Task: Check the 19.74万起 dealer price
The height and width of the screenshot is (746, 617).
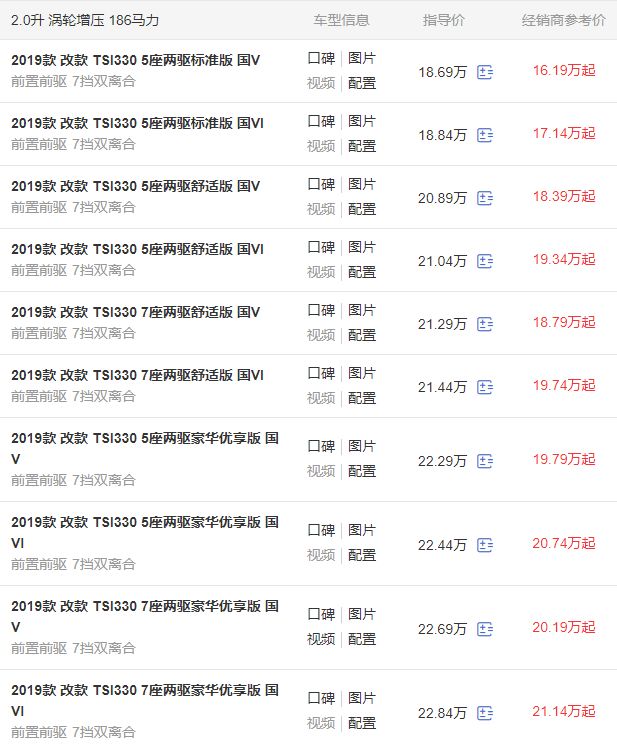Action: point(564,386)
